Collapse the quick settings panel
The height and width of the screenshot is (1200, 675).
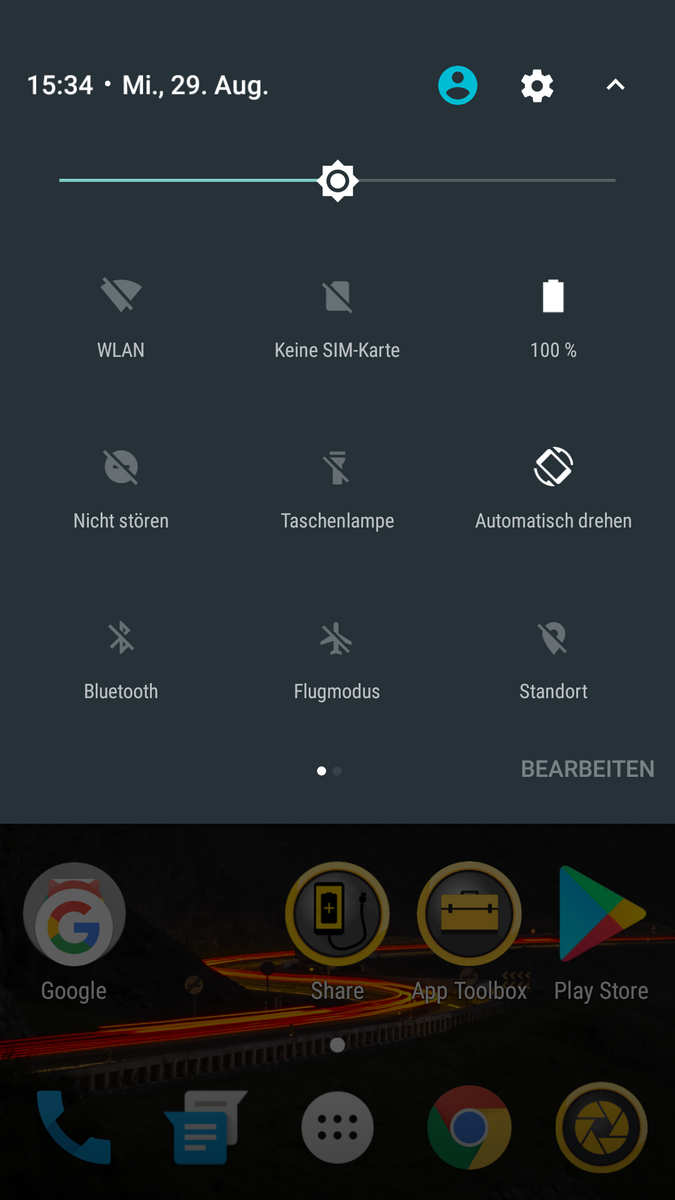(615, 86)
